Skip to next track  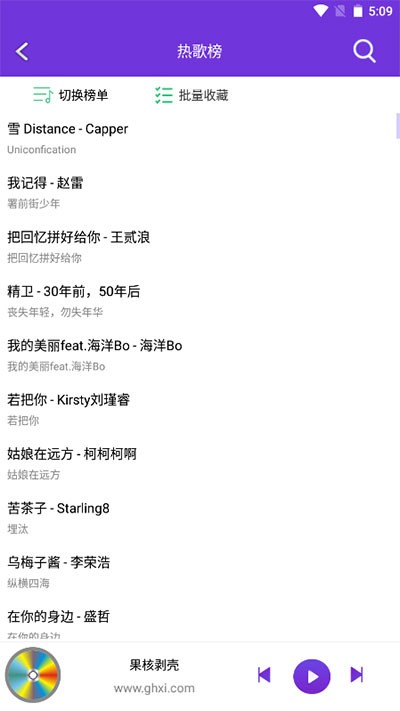tap(357, 675)
